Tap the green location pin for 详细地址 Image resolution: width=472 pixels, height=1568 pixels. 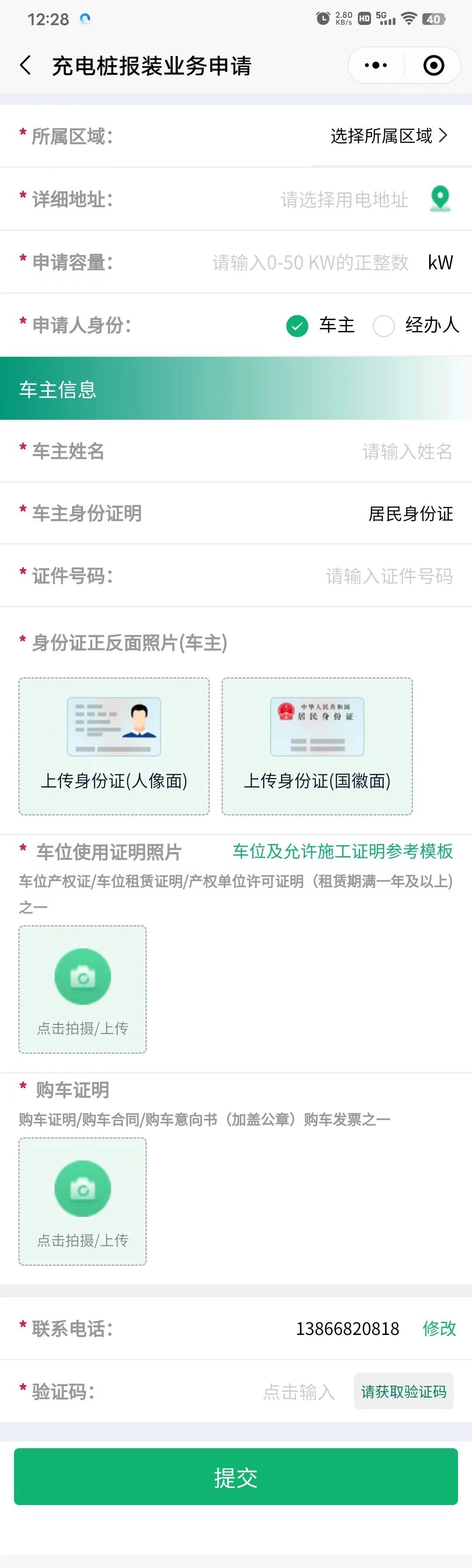(440, 199)
